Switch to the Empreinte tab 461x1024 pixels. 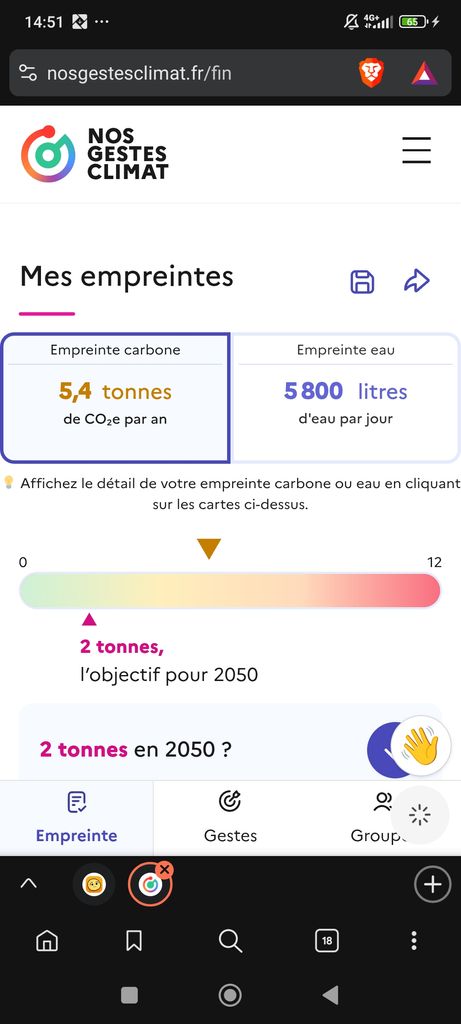tap(76, 818)
